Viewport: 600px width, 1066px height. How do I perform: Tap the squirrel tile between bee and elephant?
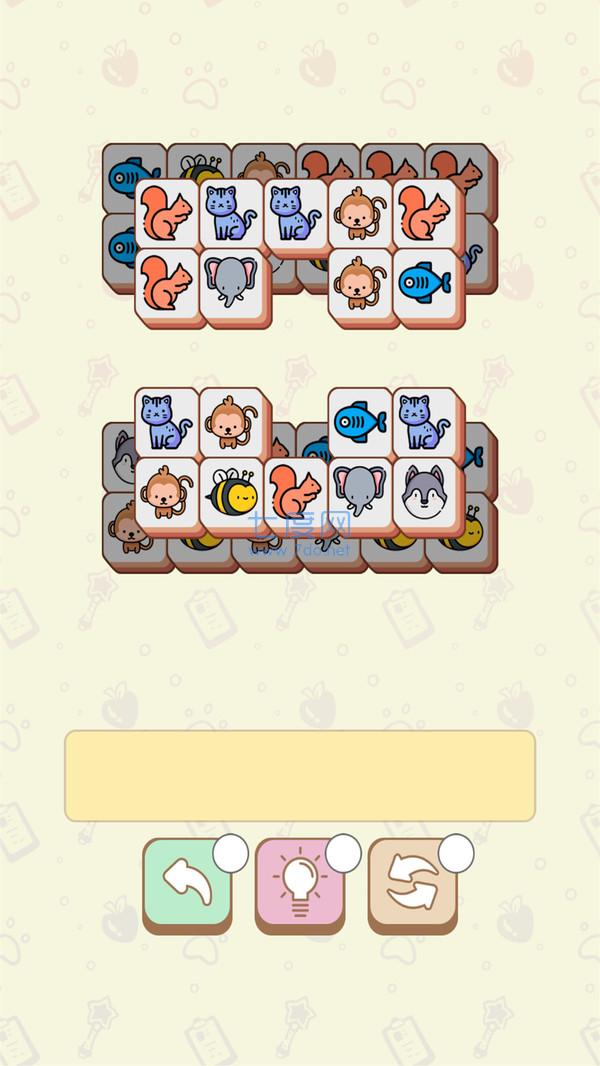tap(297, 491)
